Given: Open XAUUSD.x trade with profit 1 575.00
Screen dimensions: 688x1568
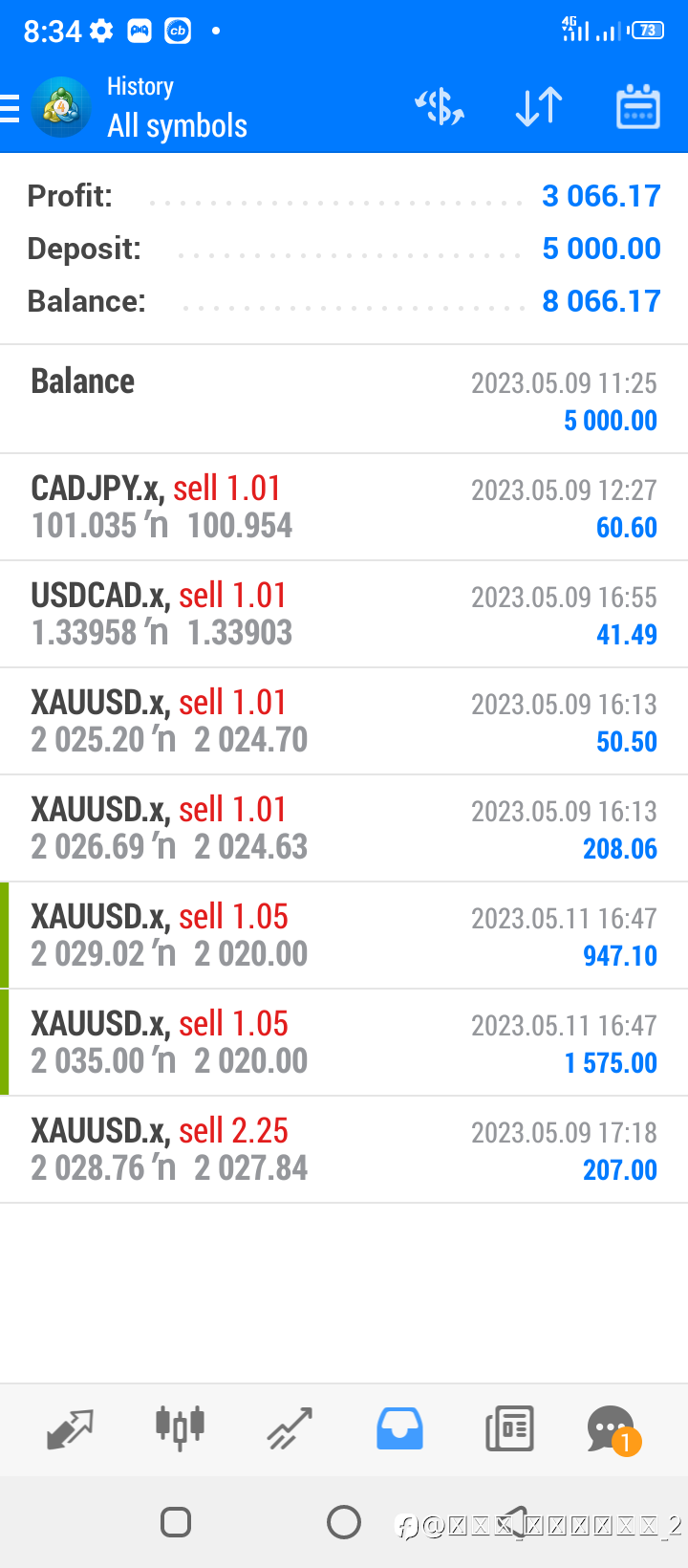Looking at the screenshot, I should tap(344, 1042).
